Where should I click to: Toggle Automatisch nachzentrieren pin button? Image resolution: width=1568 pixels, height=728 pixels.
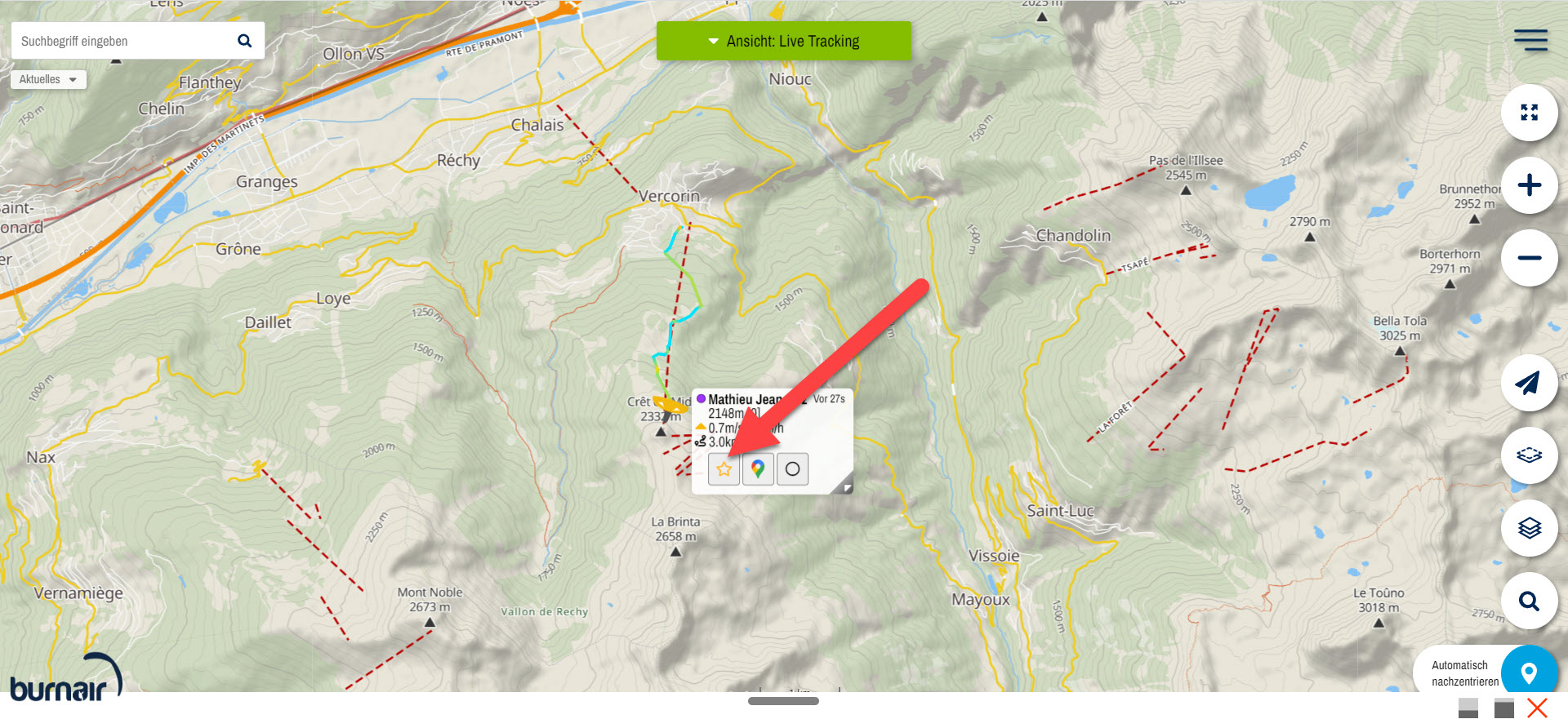point(1529,673)
